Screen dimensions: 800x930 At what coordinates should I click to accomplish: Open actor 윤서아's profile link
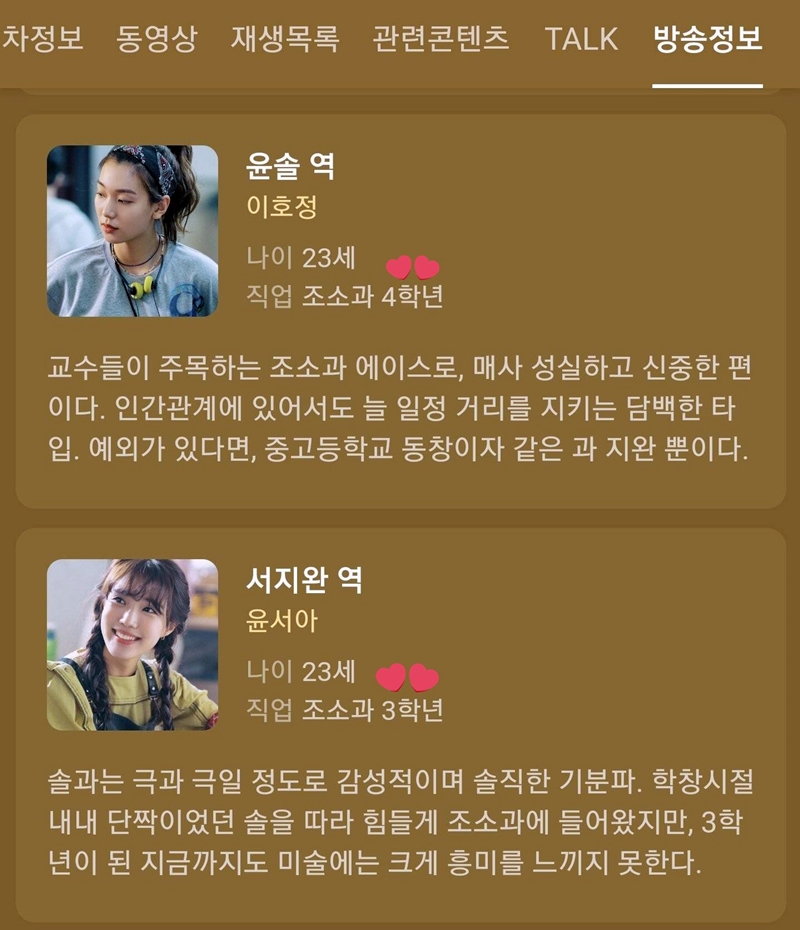click(x=281, y=620)
